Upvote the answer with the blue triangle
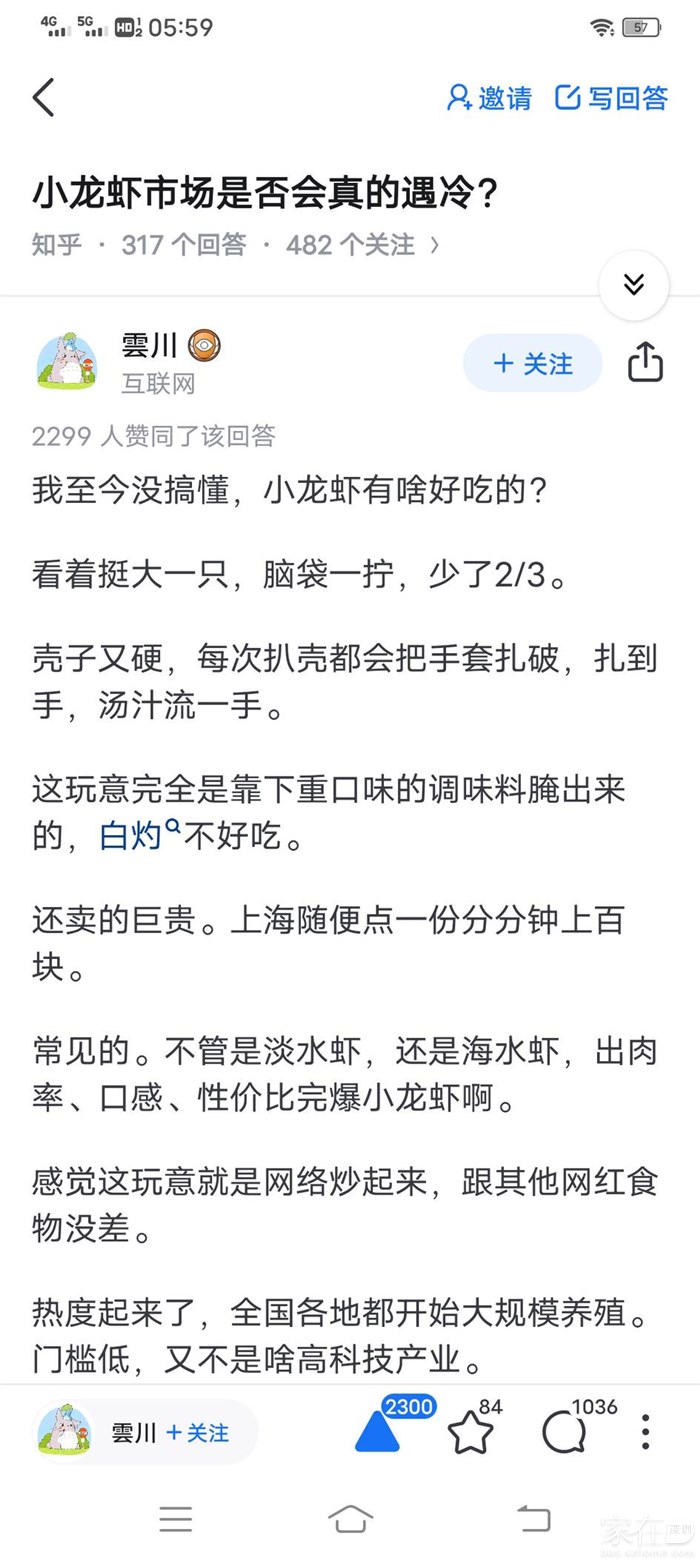Image resolution: width=700 pixels, height=1560 pixels. (x=378, y=1432)
